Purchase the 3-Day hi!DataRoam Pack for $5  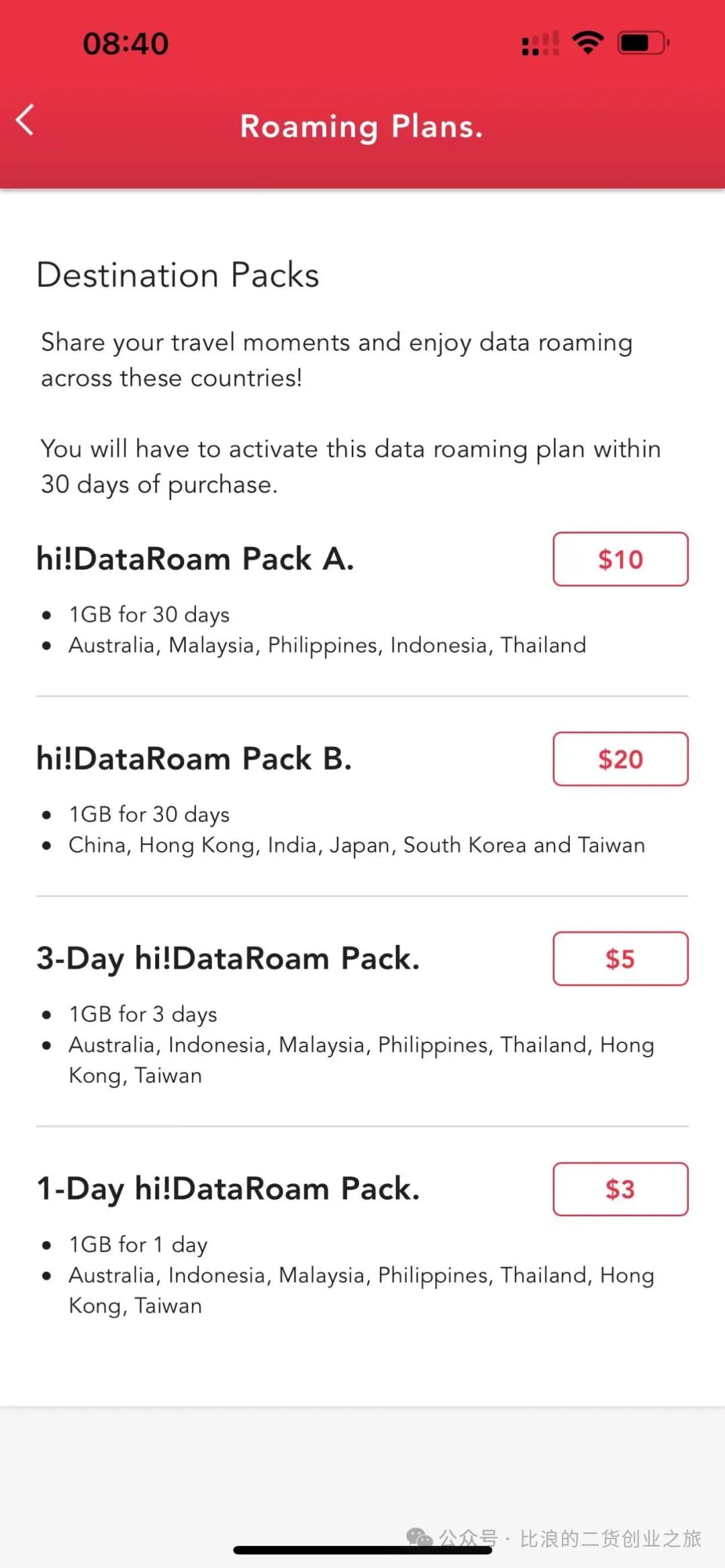coord(620,959)
